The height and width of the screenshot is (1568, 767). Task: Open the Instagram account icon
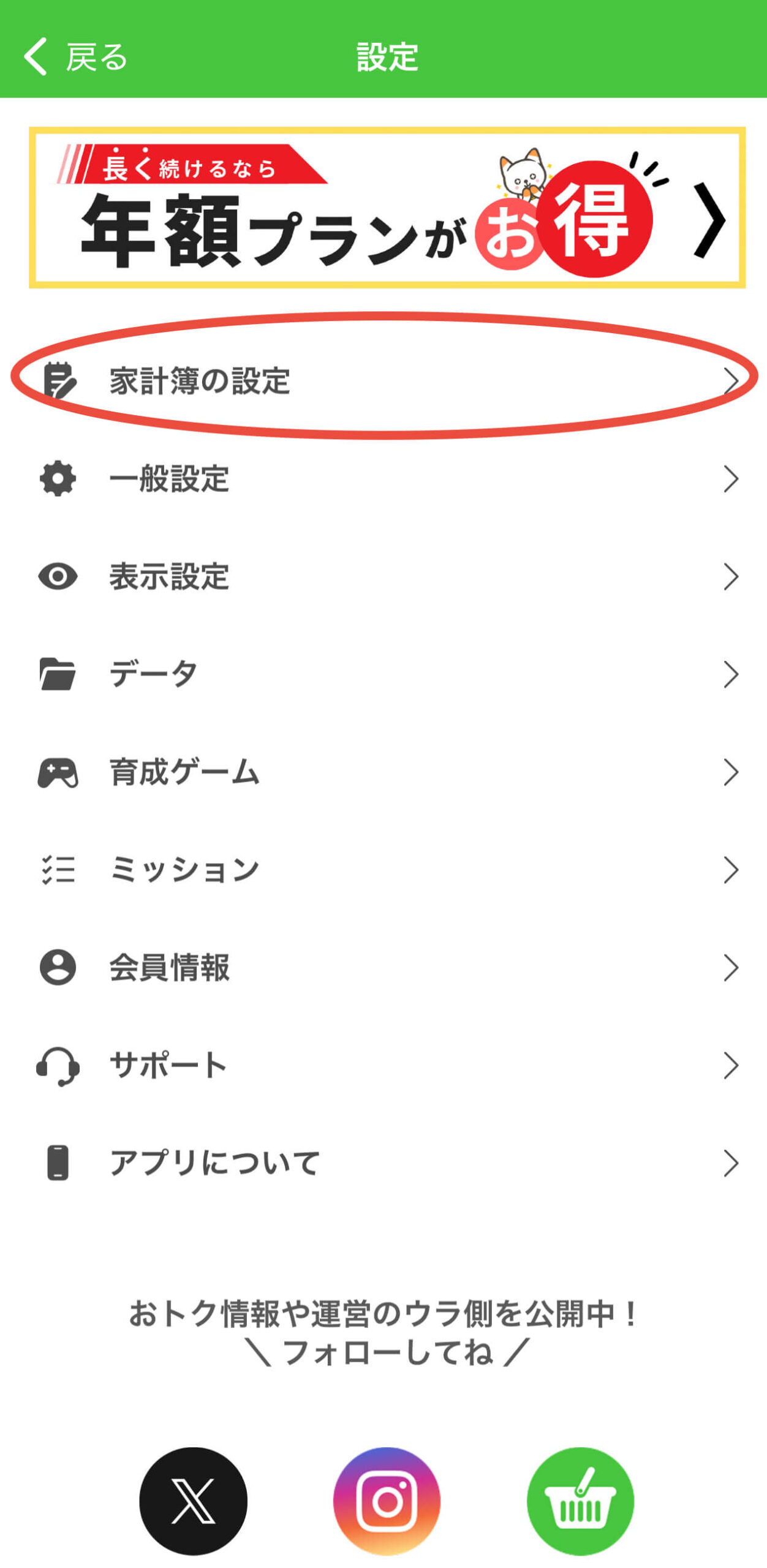pyautogui.click(x=387, y=1501)
